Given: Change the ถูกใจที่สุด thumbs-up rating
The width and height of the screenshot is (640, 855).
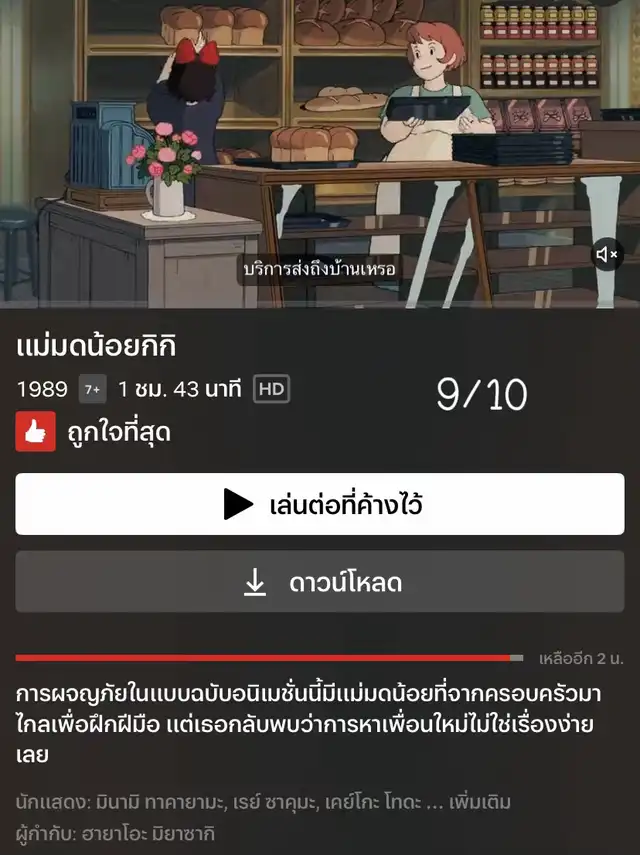Looking at the screenshot, I should [36, 432].
